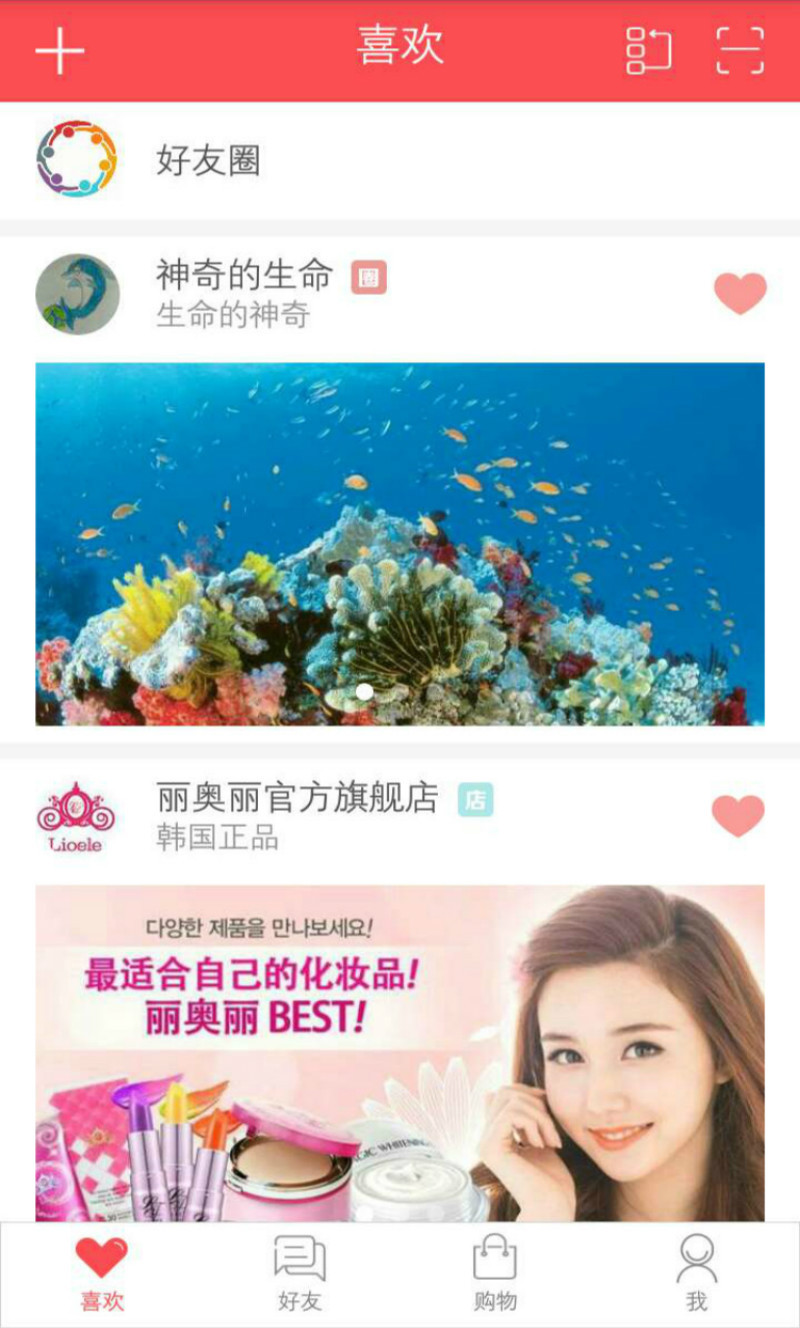This screenshot has width=800, height=1328.
Task: Tap the plus icon to add
Action: [60, 50]
